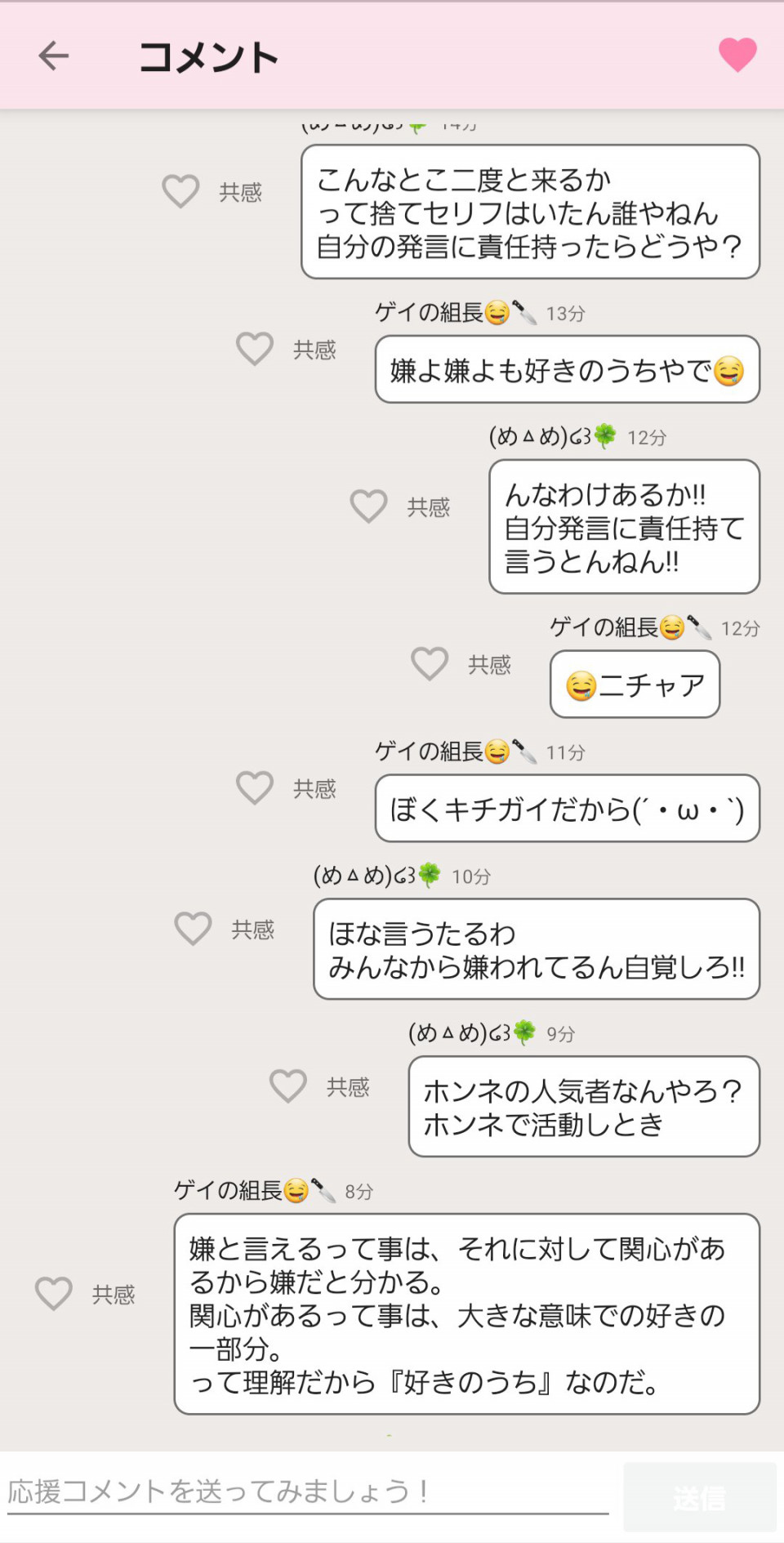Tap 共感 heart beside んなわけあるか!! comment
This screenshot has height=1543, width=784.
[368, 506]
